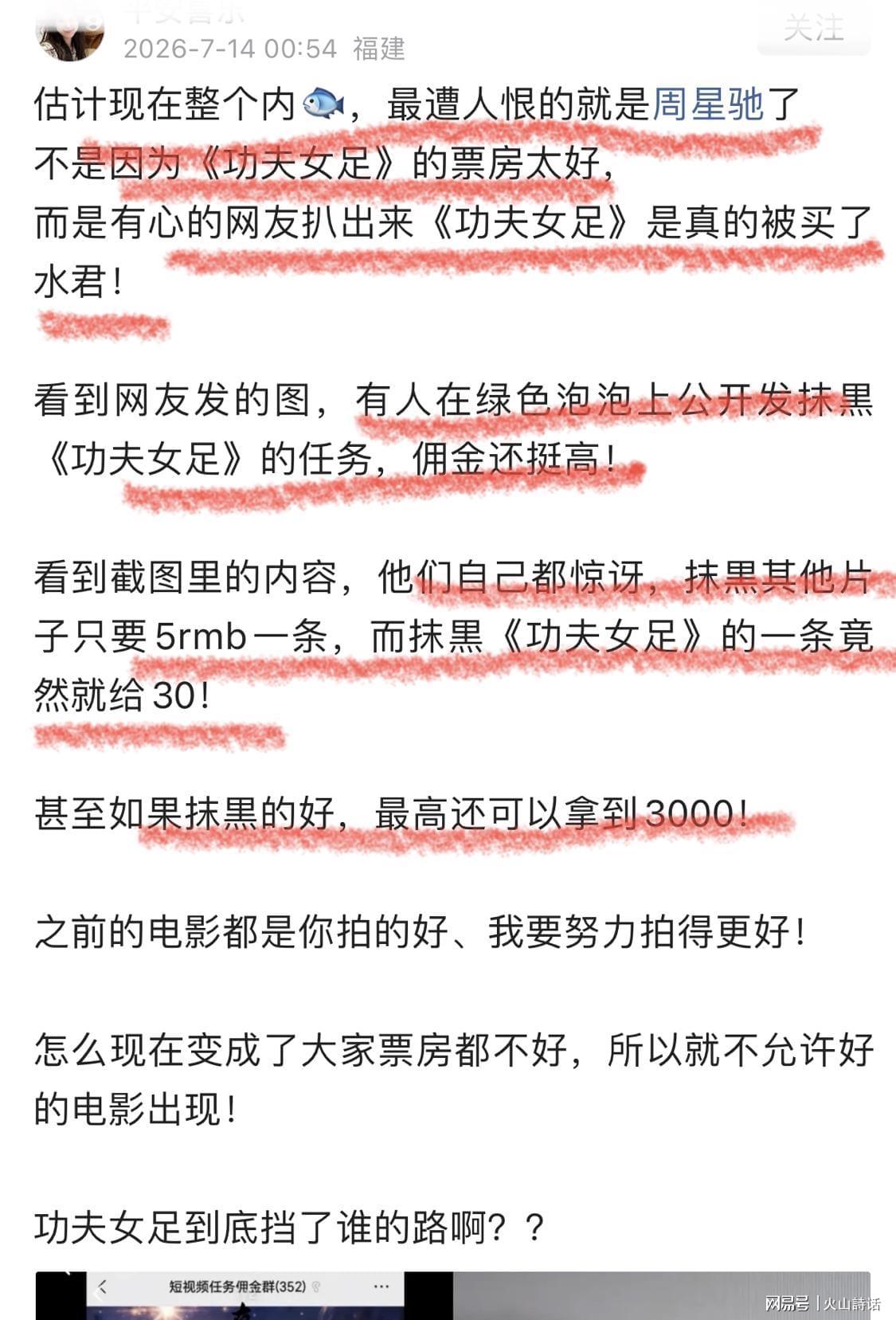Viewport: 896px width, 1320px height.
Task: Follow this poster via 关注 button
Action: pyautogui.click(x=813, y=29)
